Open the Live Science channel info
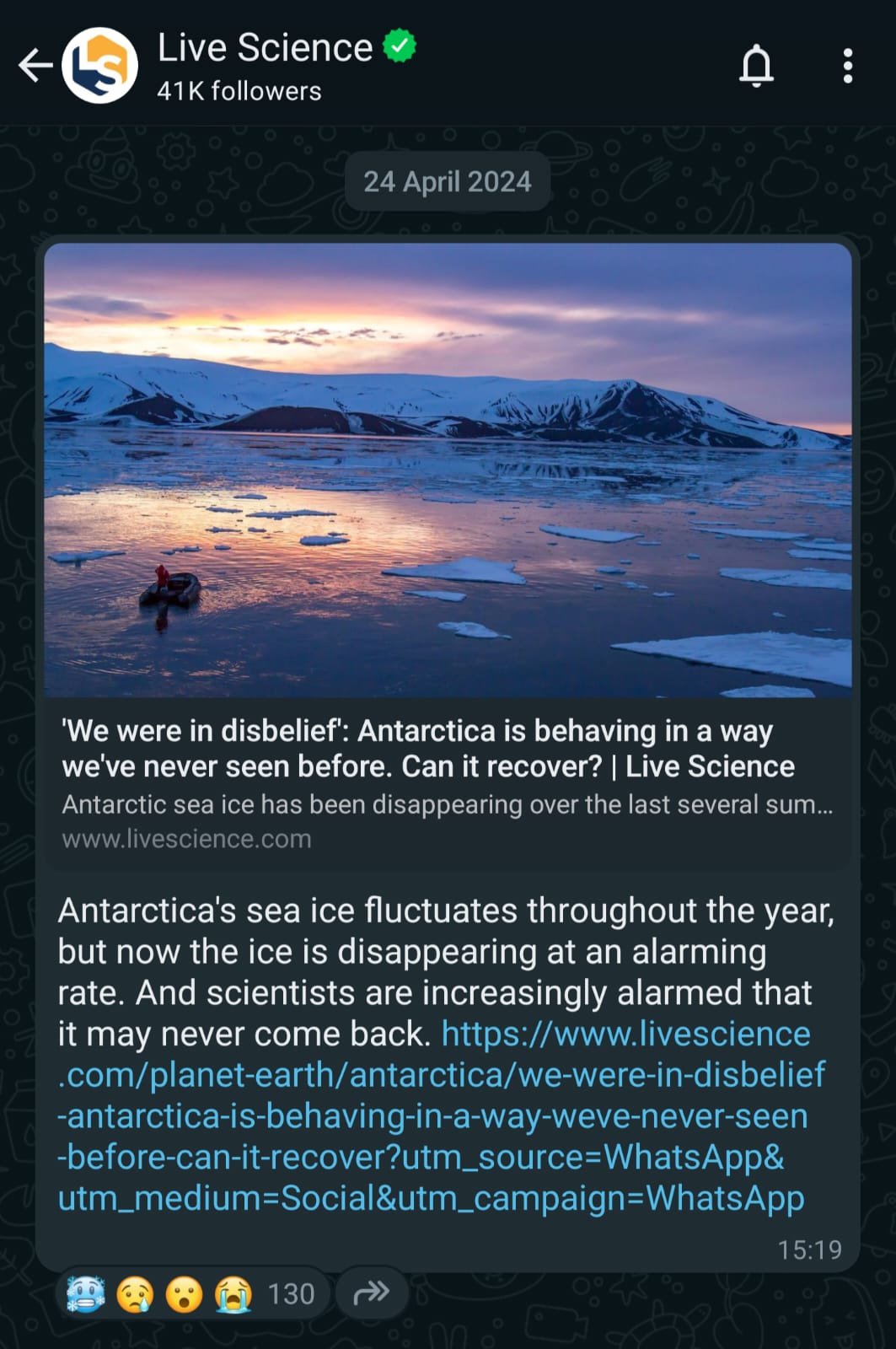 pyautogui.click(x=265, y=64)
